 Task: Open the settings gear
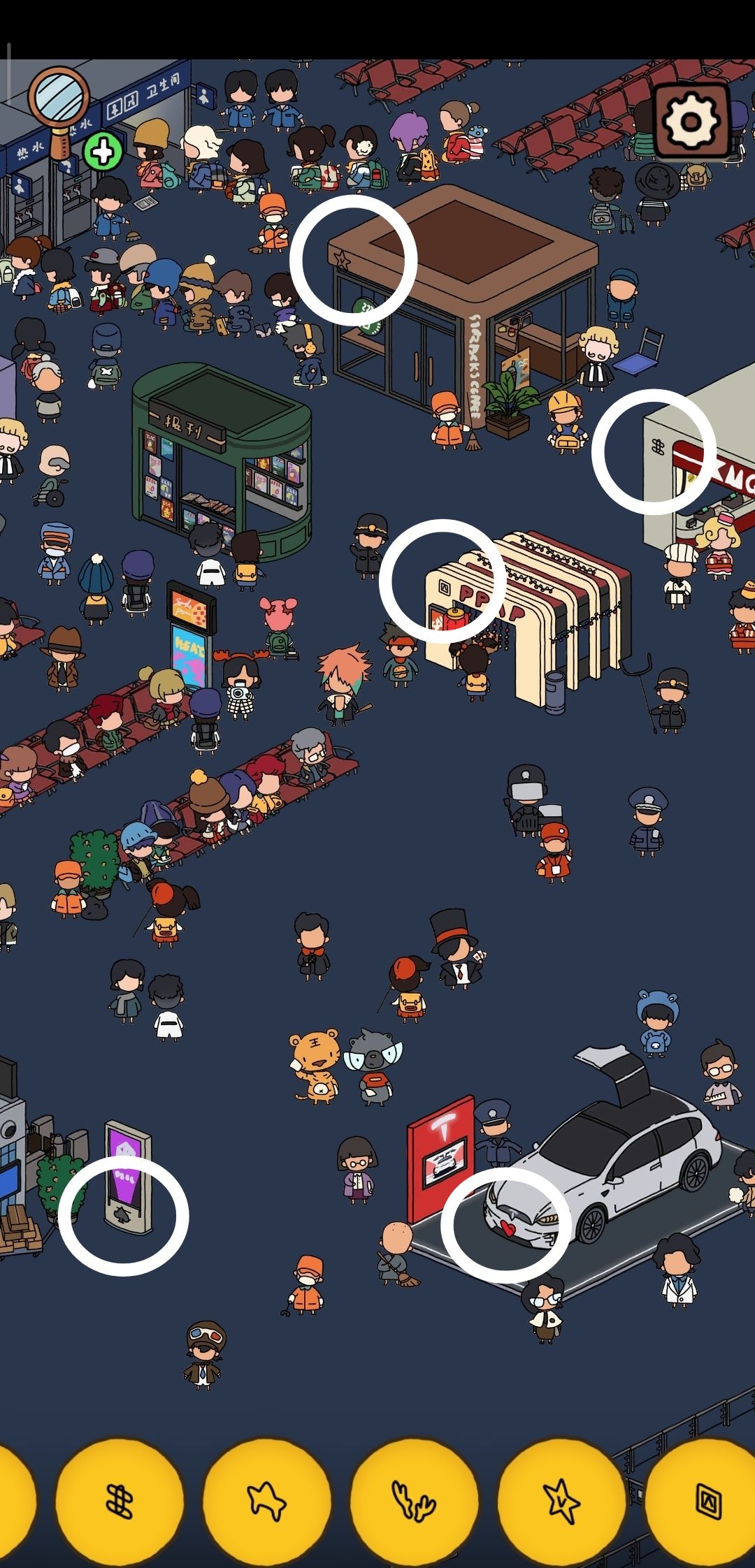coord(691,122)
